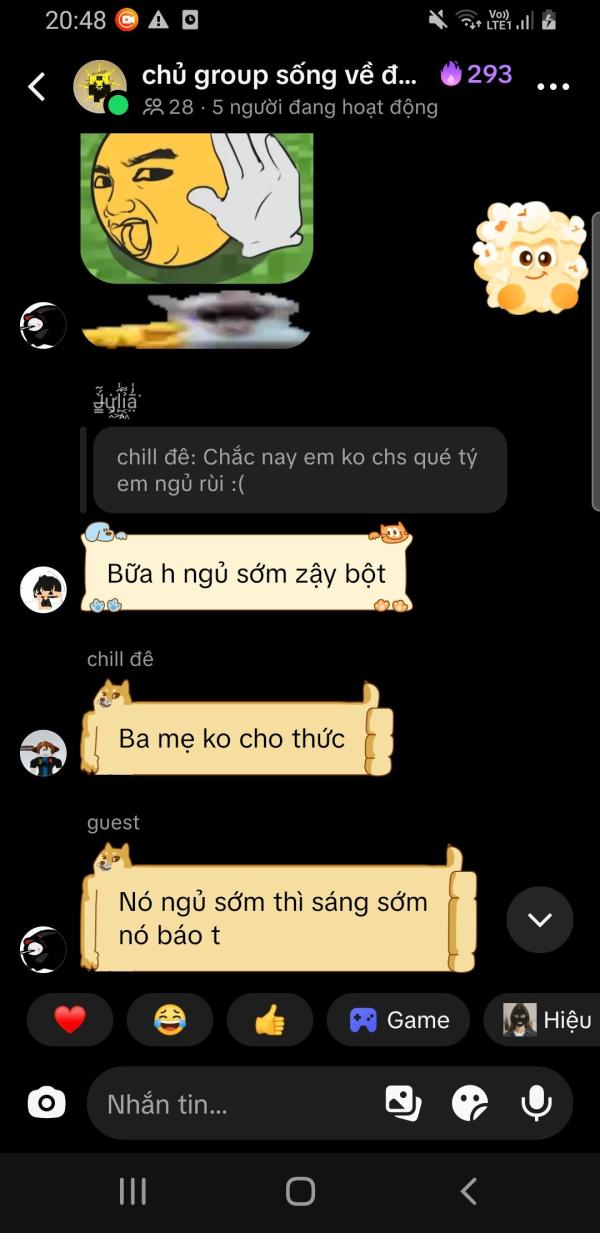Send the laughing emoji quick reaction
The width and height of the screenshot is (600, 1233).
click(170, 1020)
